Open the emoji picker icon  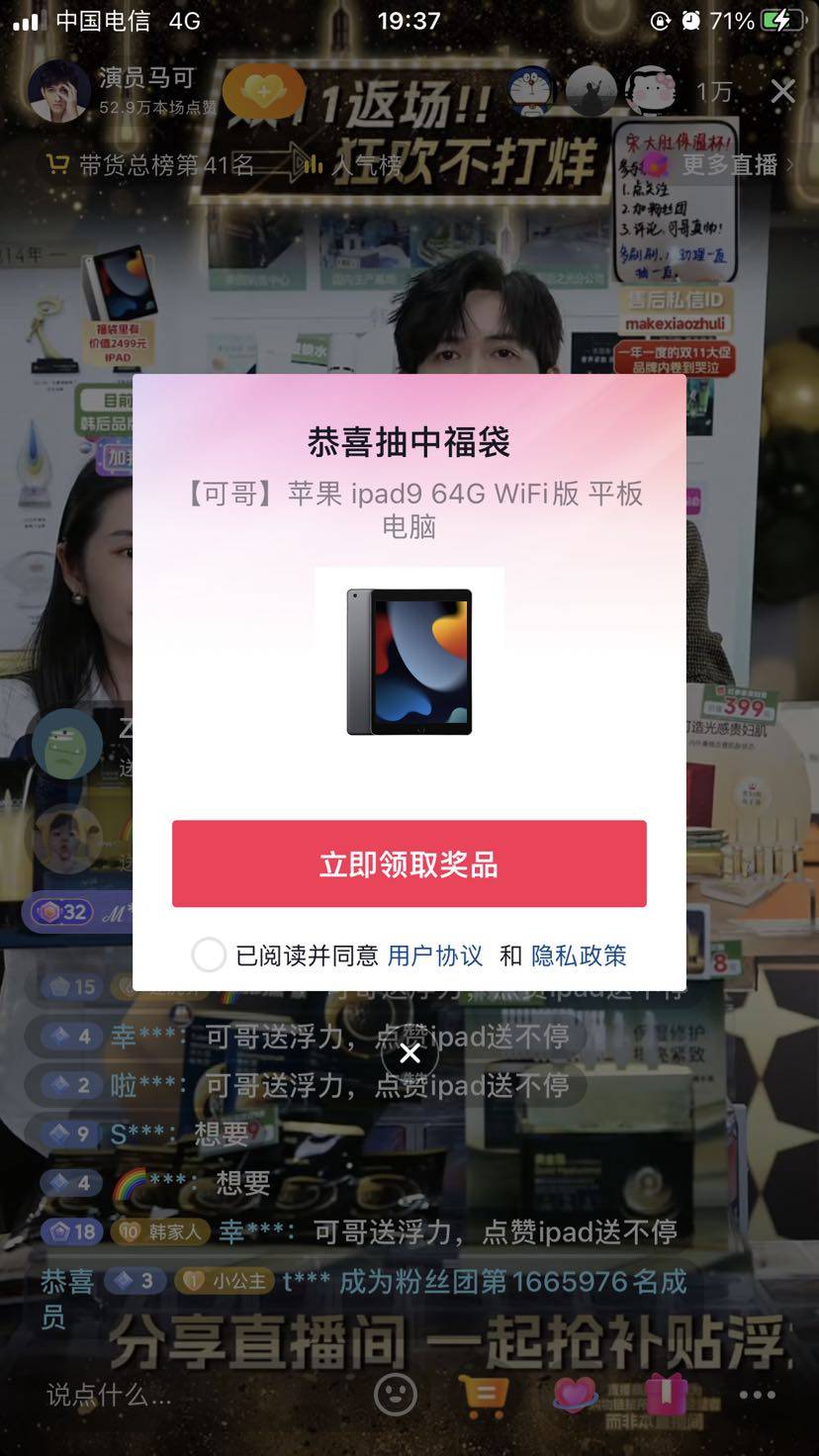click(395, 1395)
